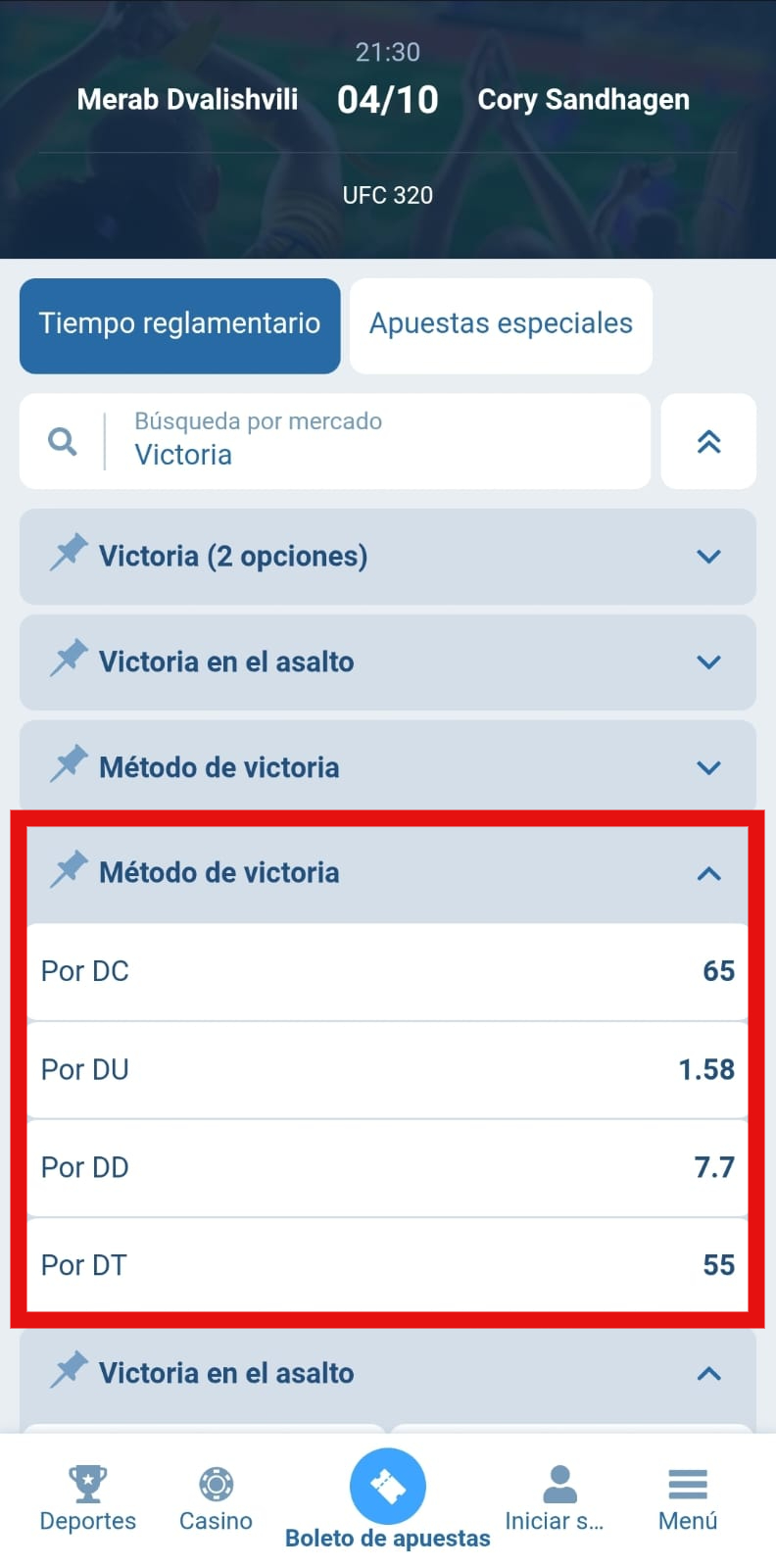Image resolution: width=776 pixels, height=1568 pixels.
Task: Select the Por DC bet at 65
Action: pos(387,971)
